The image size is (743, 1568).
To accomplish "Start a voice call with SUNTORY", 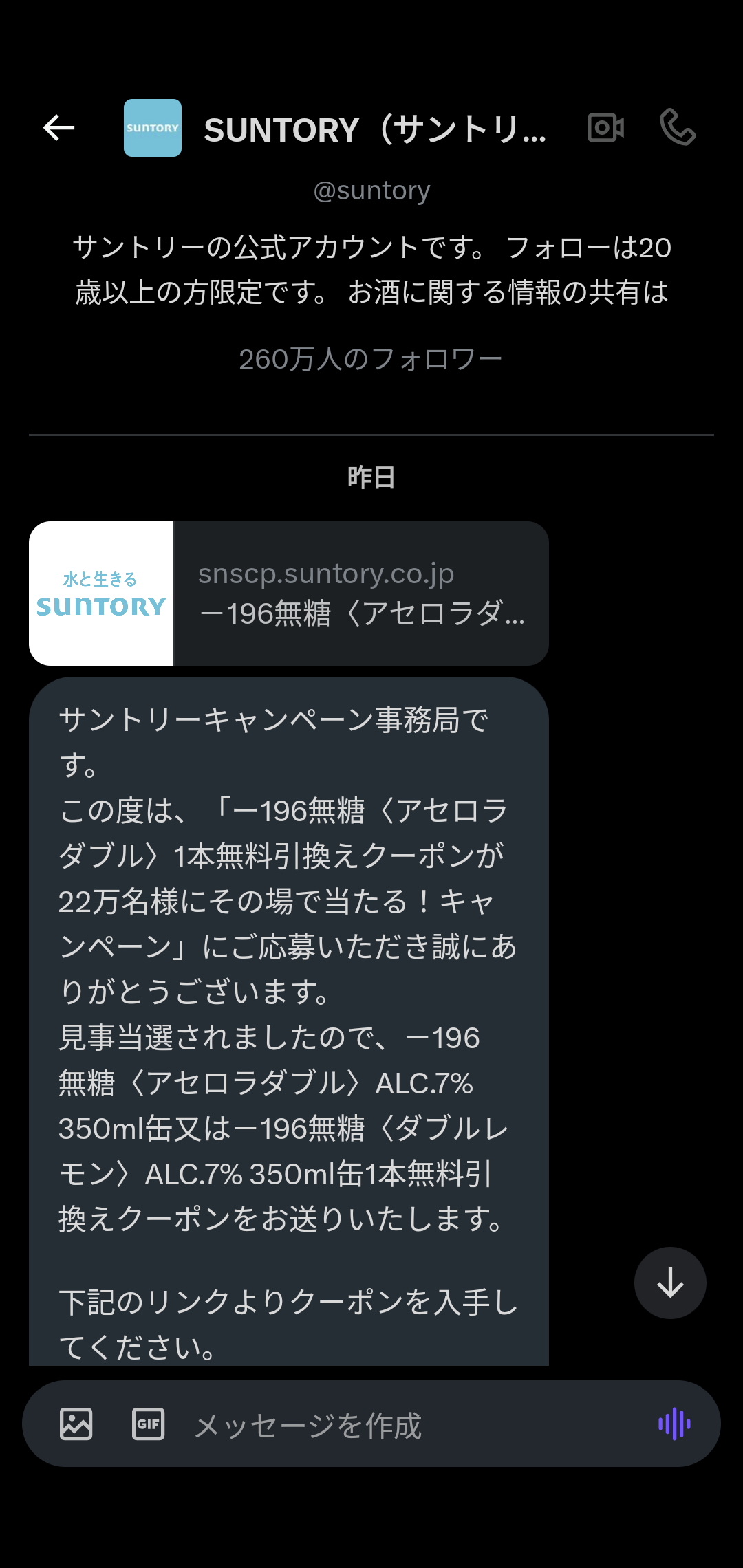I will point(678,128).
